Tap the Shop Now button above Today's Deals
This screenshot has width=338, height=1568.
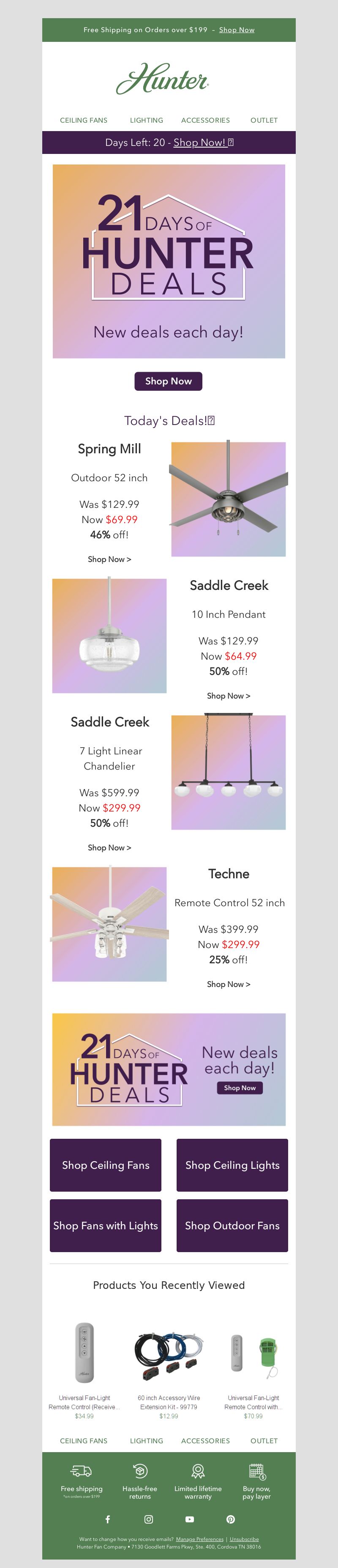169,381
